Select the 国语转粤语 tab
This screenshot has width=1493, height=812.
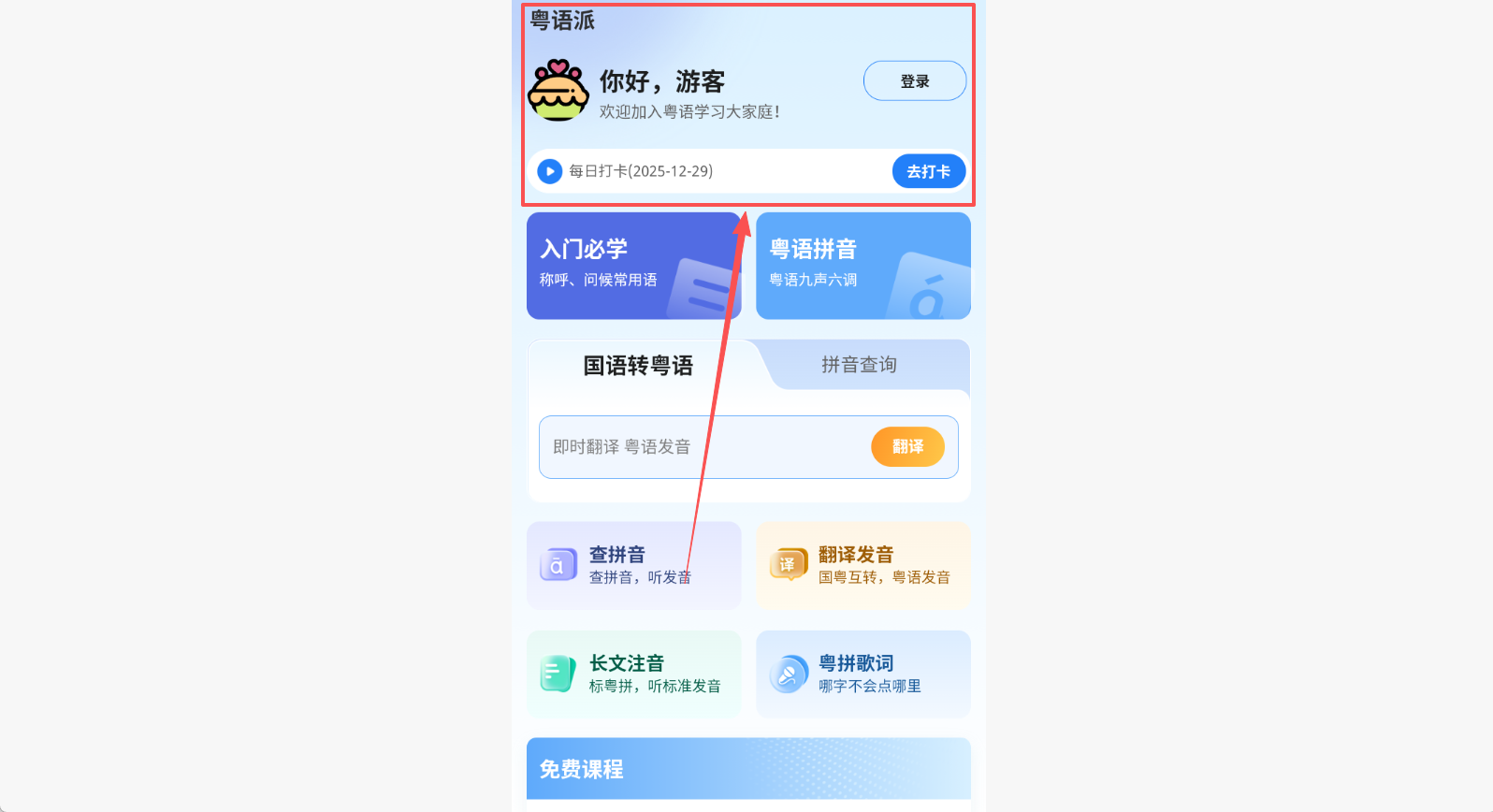pos(638,366)
